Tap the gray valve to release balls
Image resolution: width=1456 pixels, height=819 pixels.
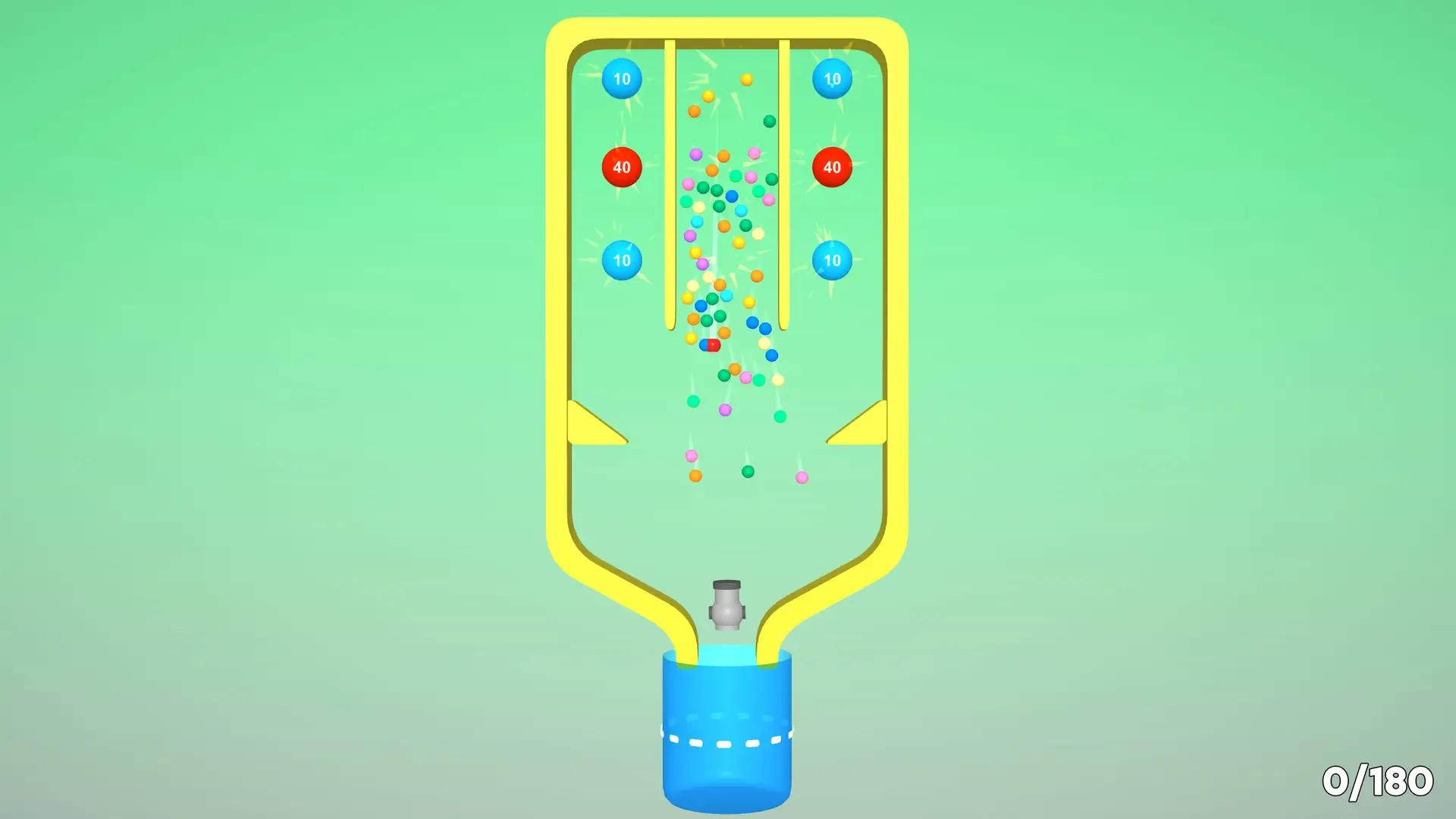tap(726, 606)
